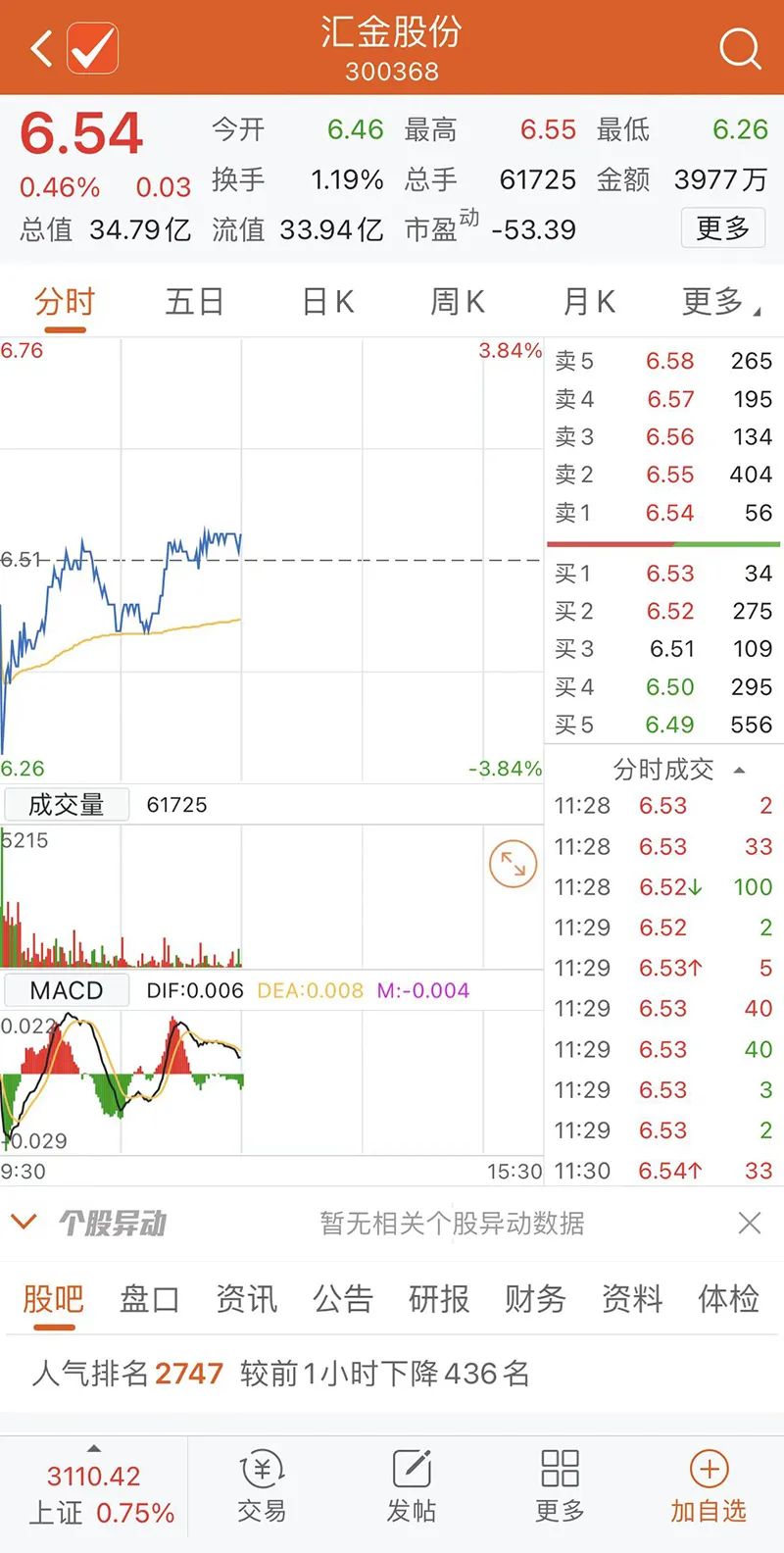The width and height of the screenshot is (784, 1553).
Task: Tap the 成交量 volume label
Action: pyautogui.click(x=66, y=804)
